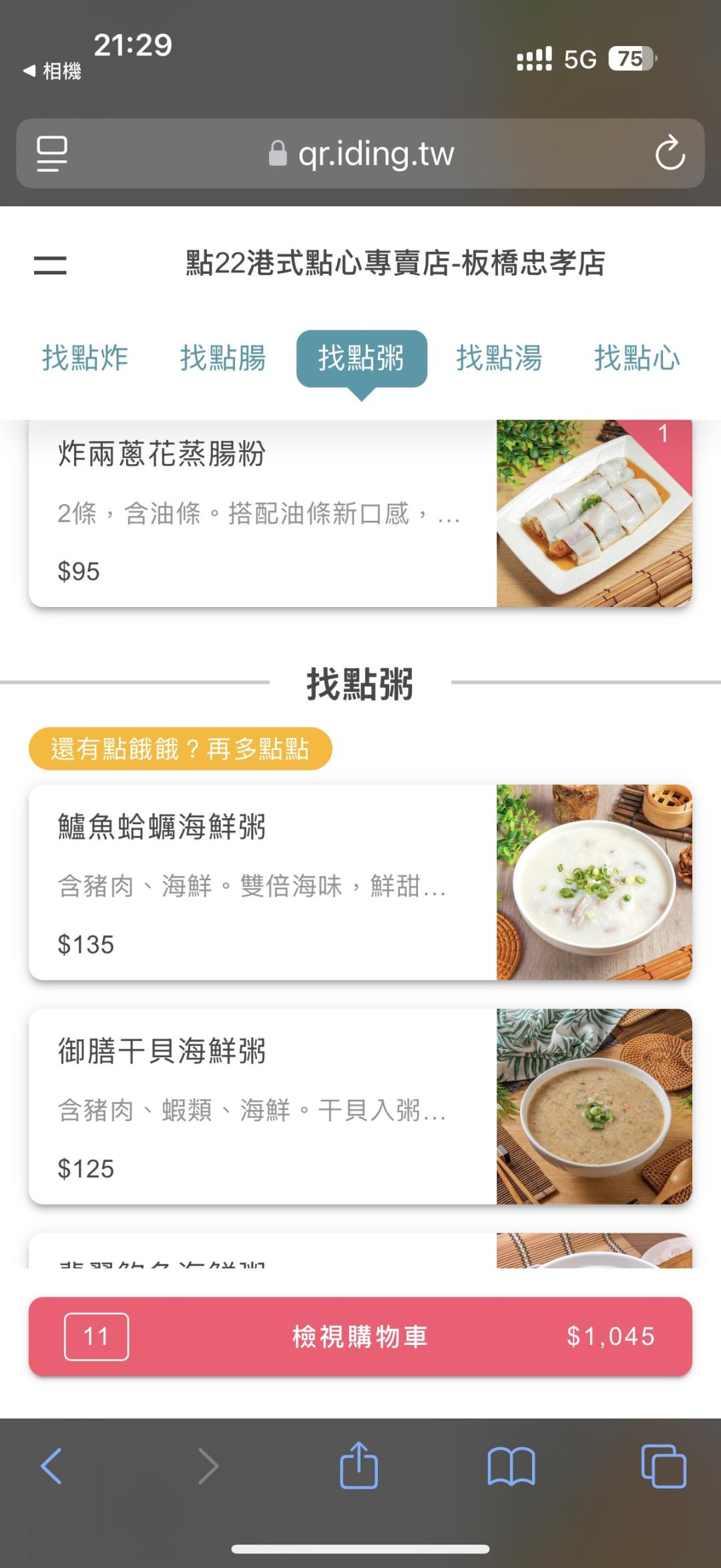Image resolution: width=721 pixels, height=1568 pixels.
Task: Reload the page in Safari
Action: coord(670,154)
